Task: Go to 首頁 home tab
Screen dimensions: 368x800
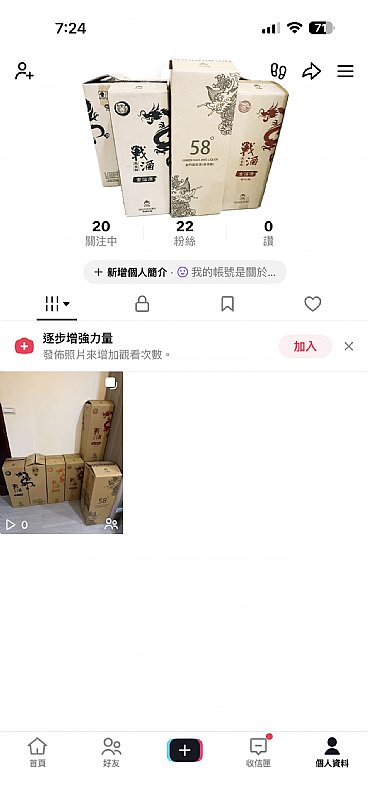Action: click(x=37, y=752)
